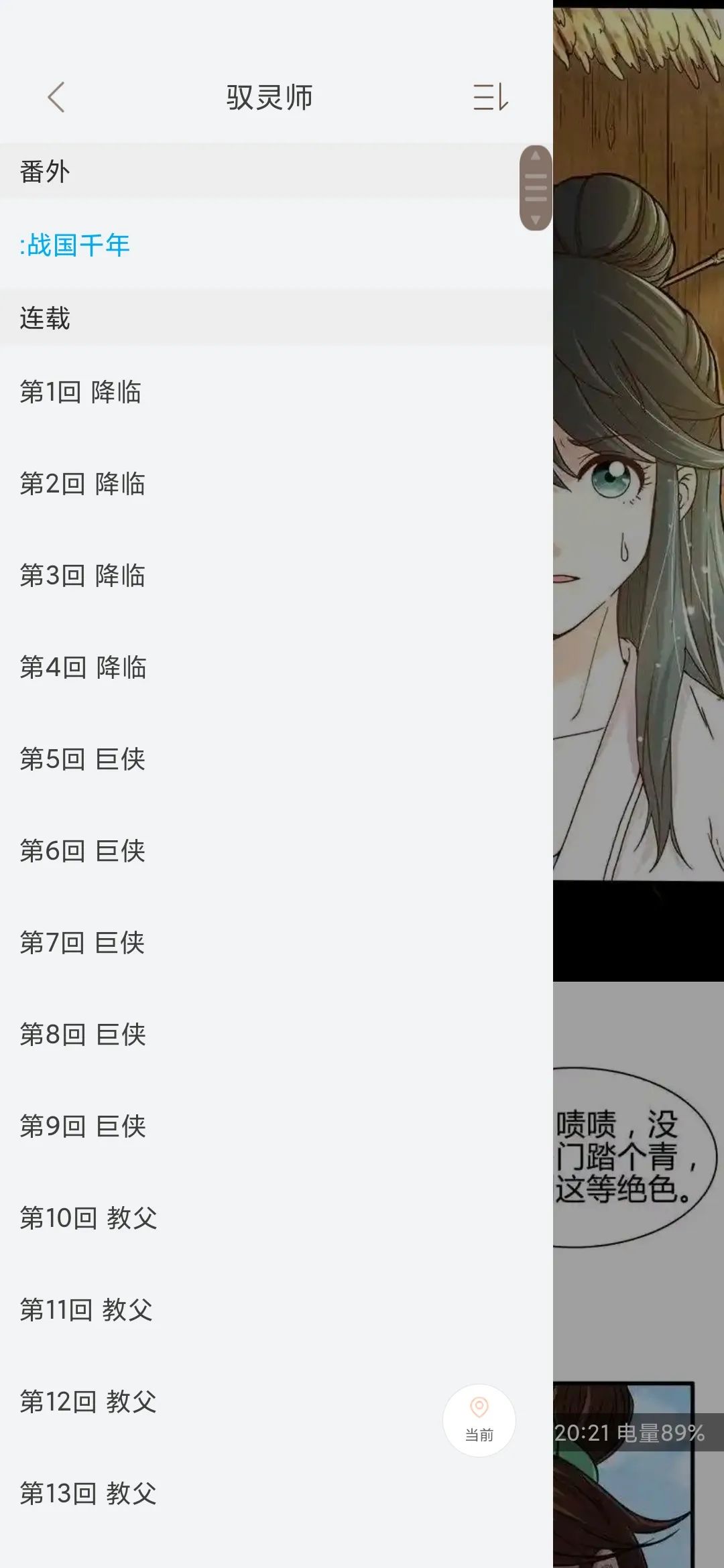Read chapter 第13回 教父
This screenshot has height=1568, width=724.
click(88, 1494)
